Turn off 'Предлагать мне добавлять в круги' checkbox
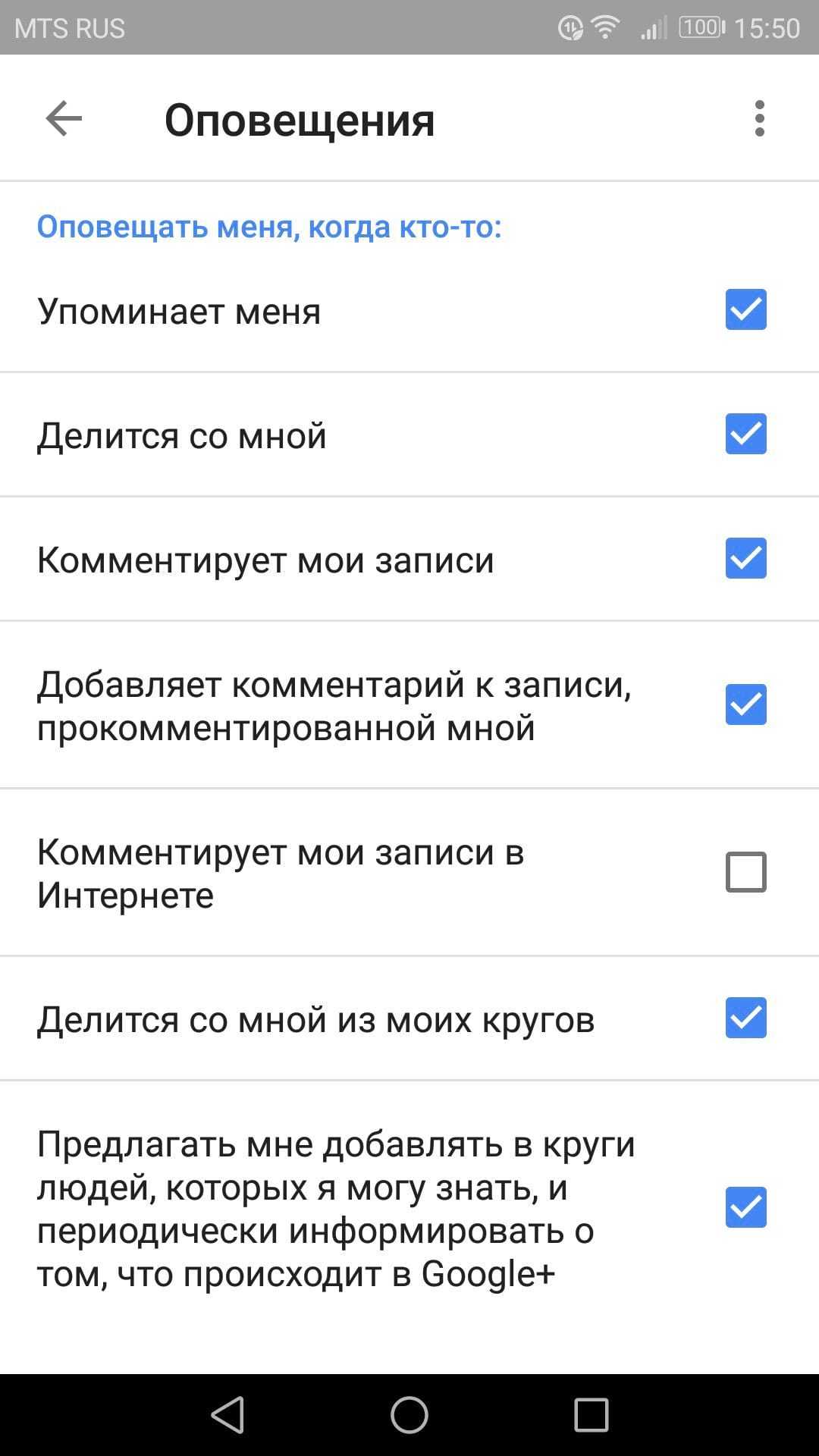The width and height of the screenshot is (819, 1456). pyautogui.click(x=745, y=1207)
